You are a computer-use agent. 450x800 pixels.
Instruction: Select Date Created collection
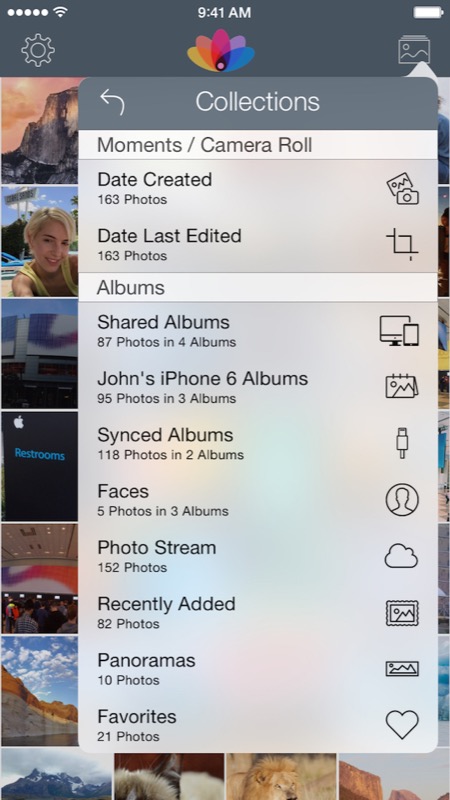point(258,188)
